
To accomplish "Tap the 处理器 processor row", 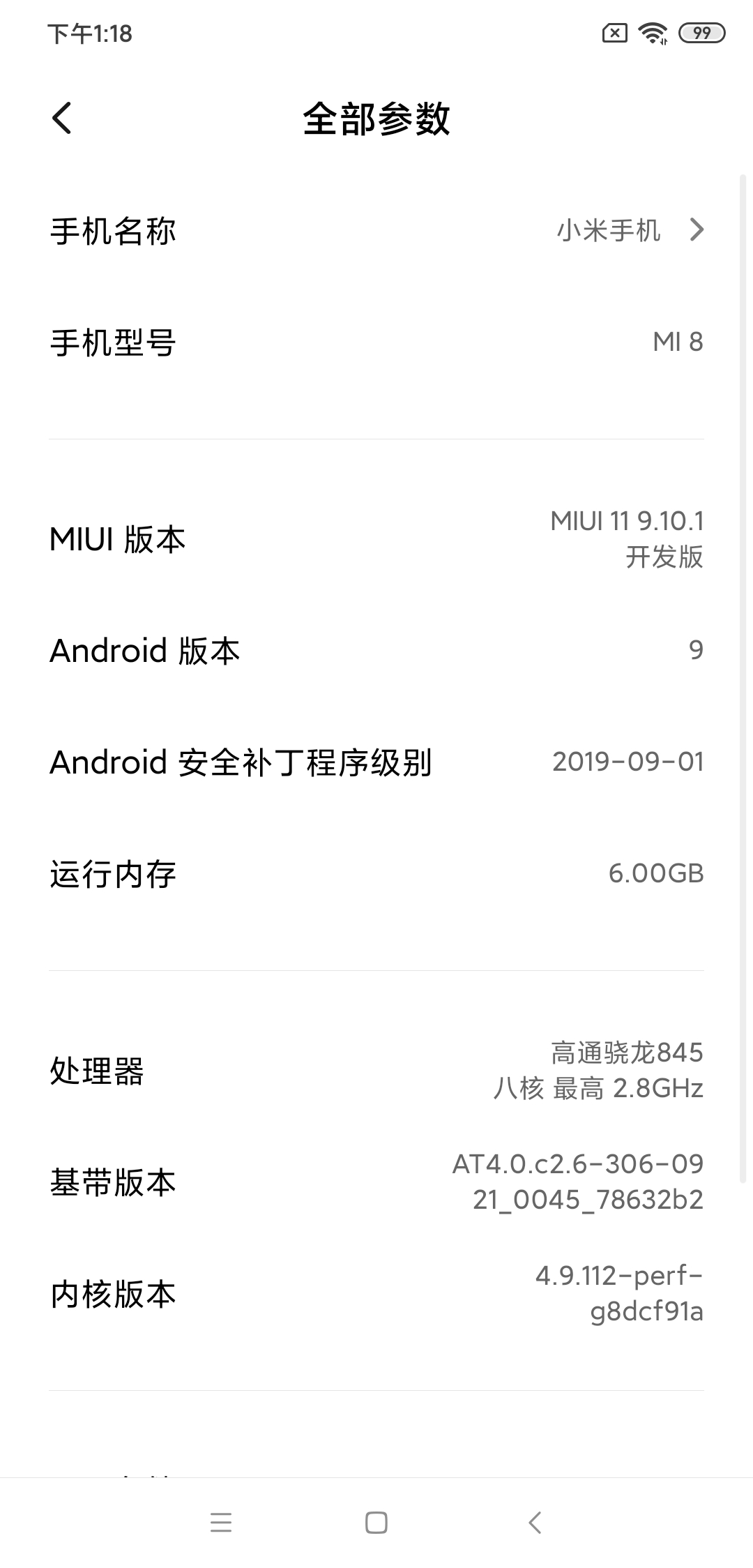I will tap(376, 1071).
